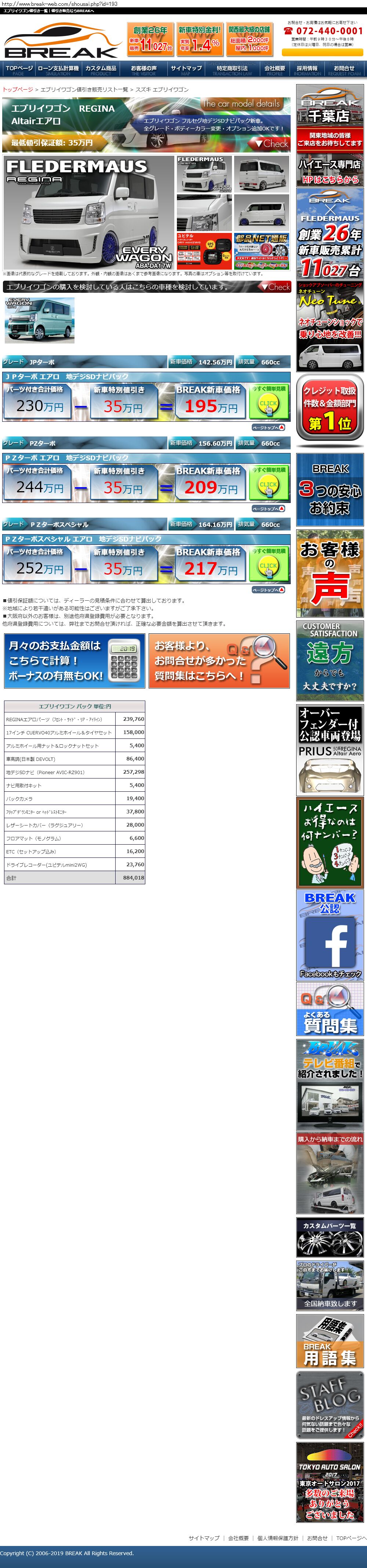Select お問合せ in the top navigation bar
The height and width of the screenshot is (1568, 367).
[344, 69]
